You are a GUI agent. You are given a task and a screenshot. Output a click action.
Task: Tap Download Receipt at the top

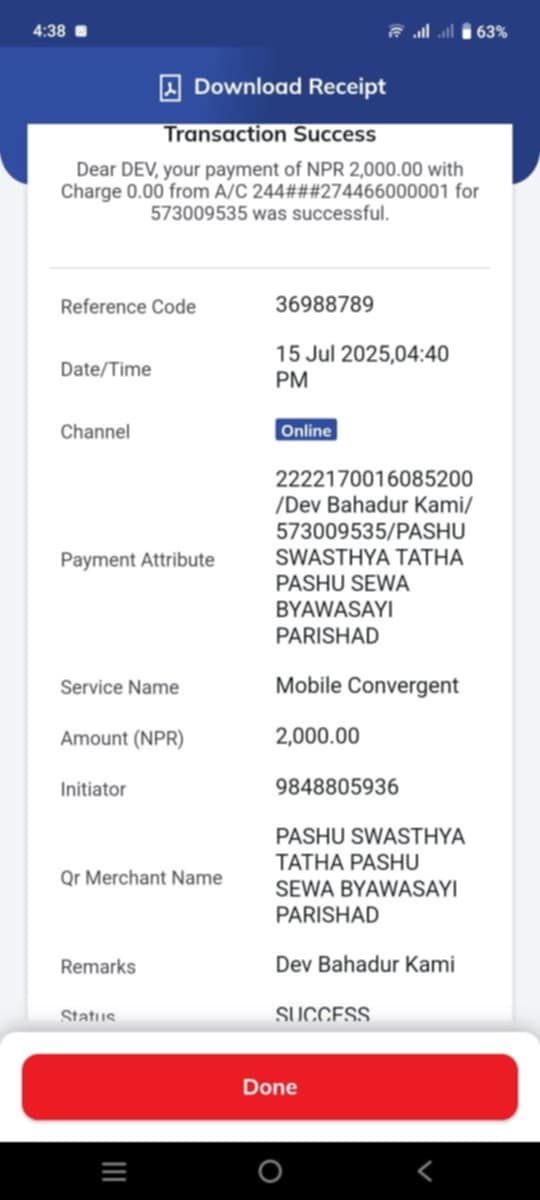pyautogui.click(x=272, y=87)
